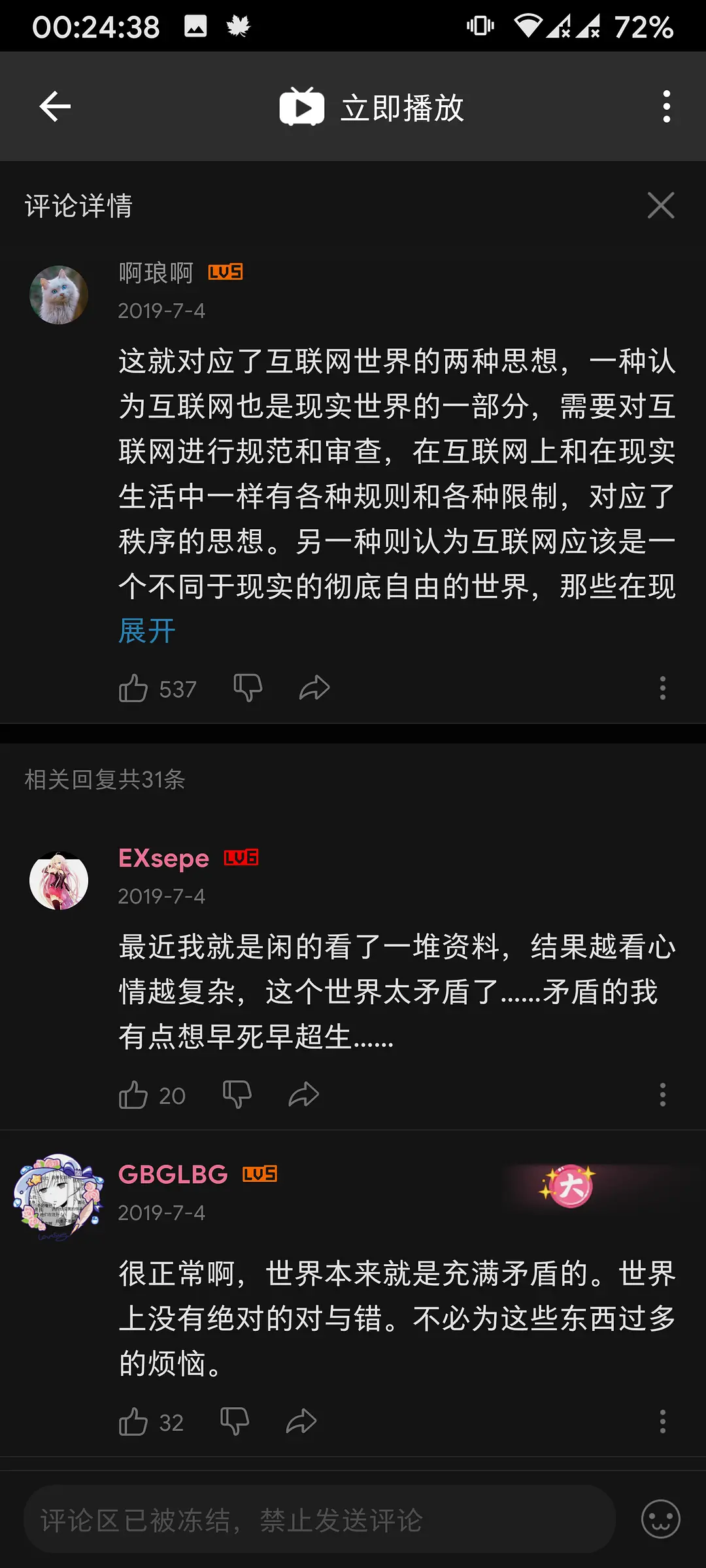
Task: Like 啊琅啊's comment
Action: (133, 689)
